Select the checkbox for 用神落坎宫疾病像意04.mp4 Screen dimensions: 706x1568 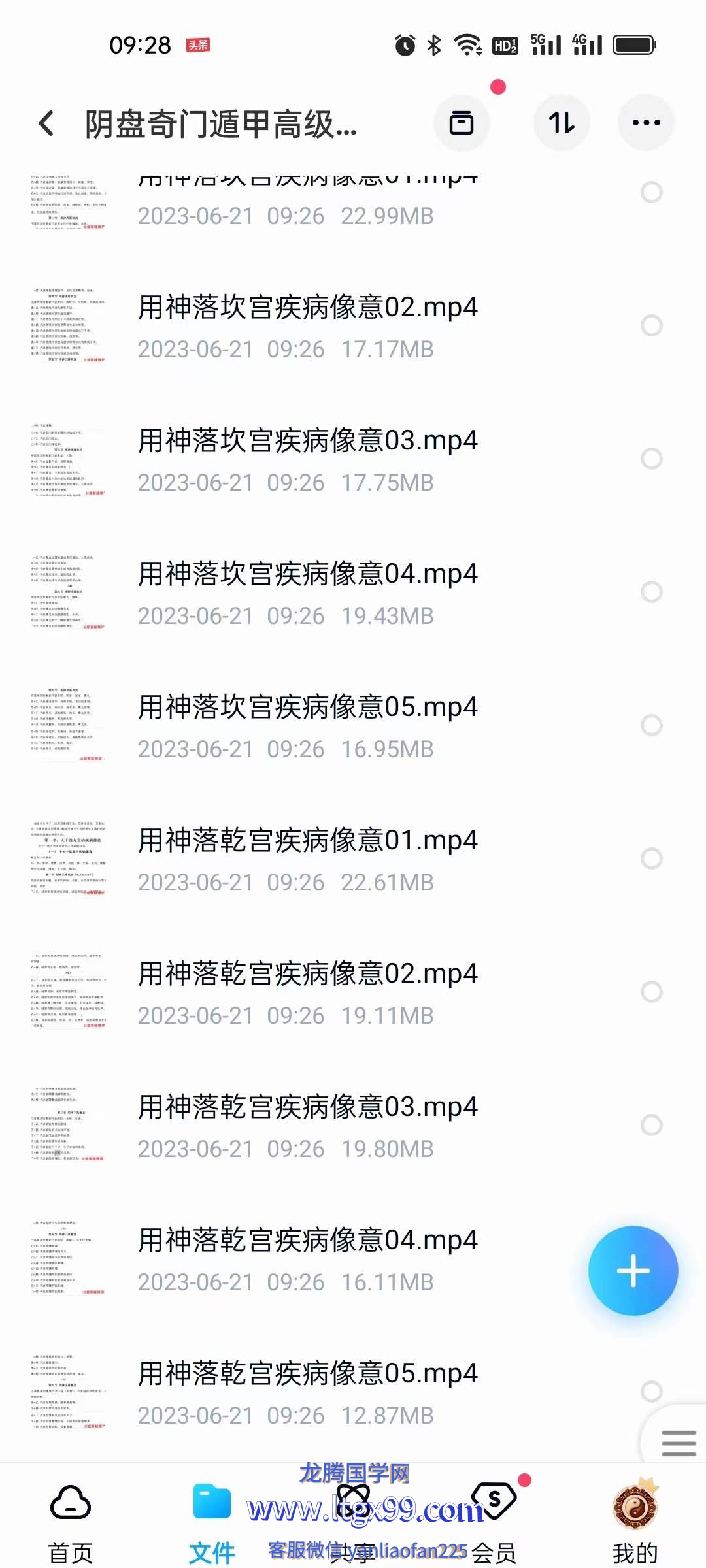[651, 592]
